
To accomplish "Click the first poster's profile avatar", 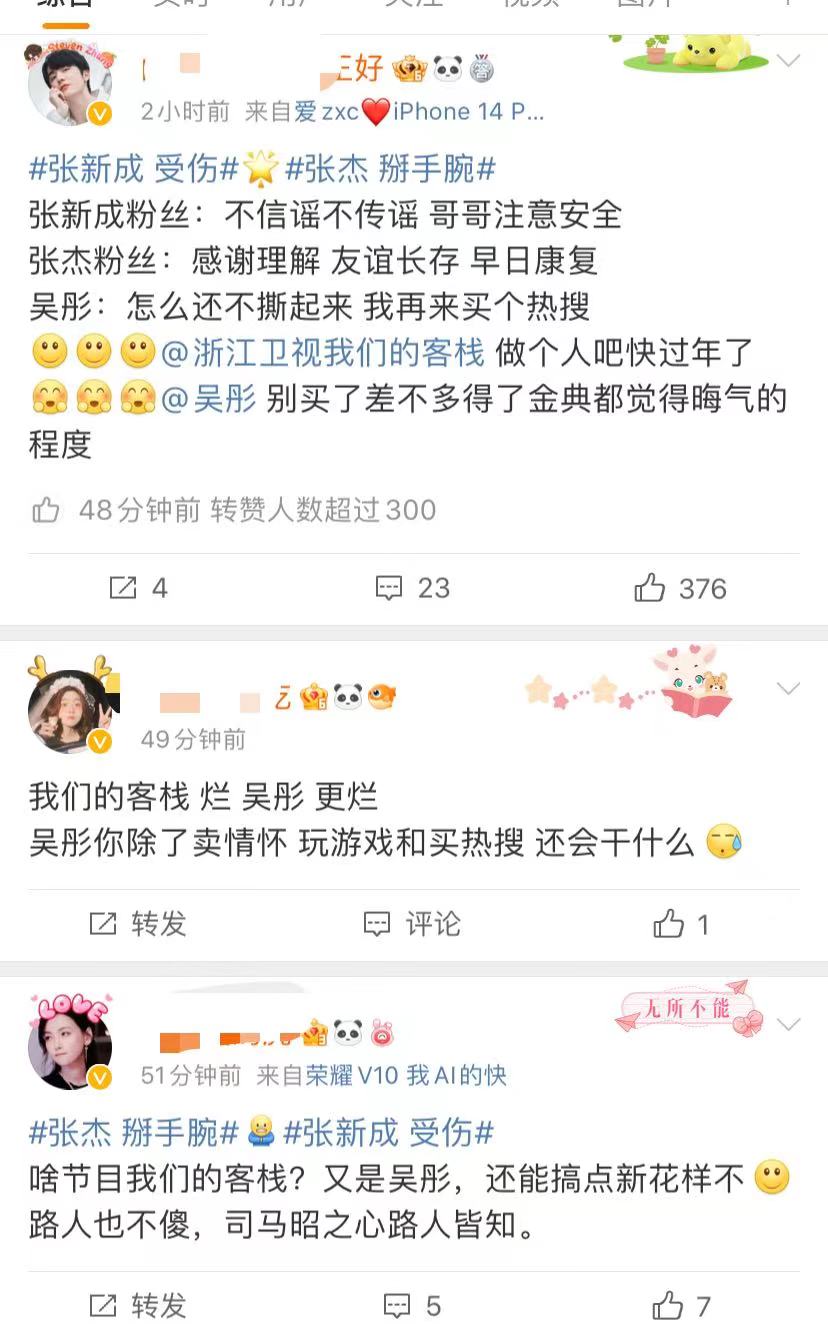I will (68, 82).
